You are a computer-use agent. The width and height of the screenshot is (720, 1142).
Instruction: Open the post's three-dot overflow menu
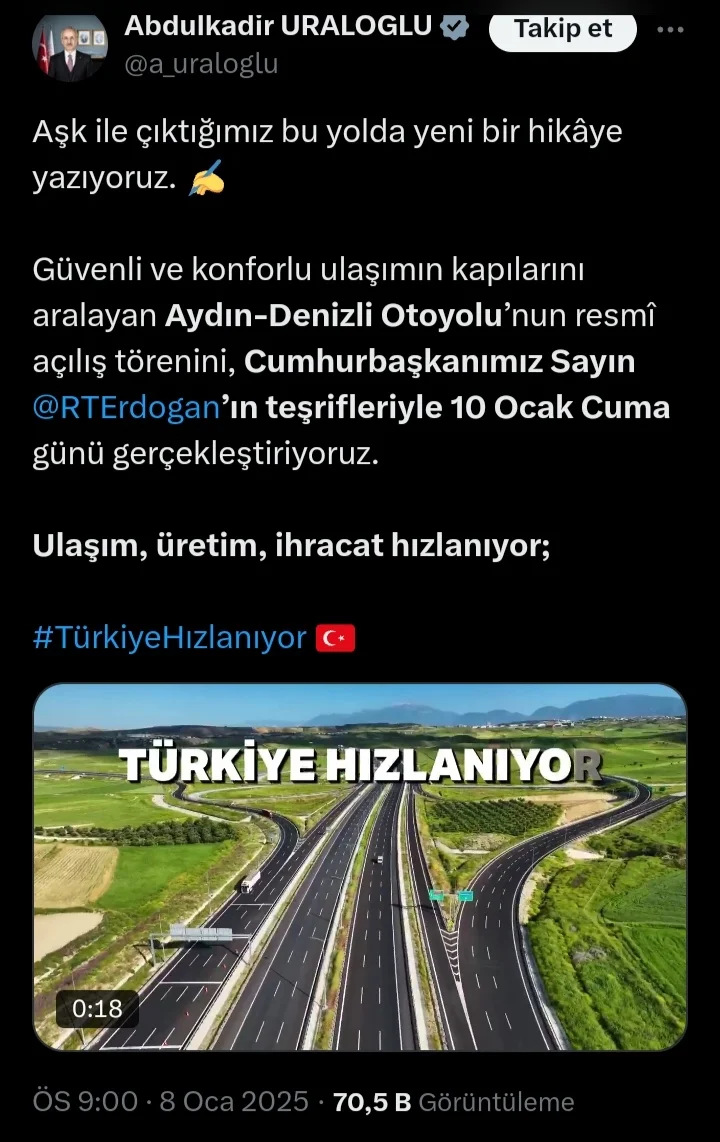(x=670, y=30)
